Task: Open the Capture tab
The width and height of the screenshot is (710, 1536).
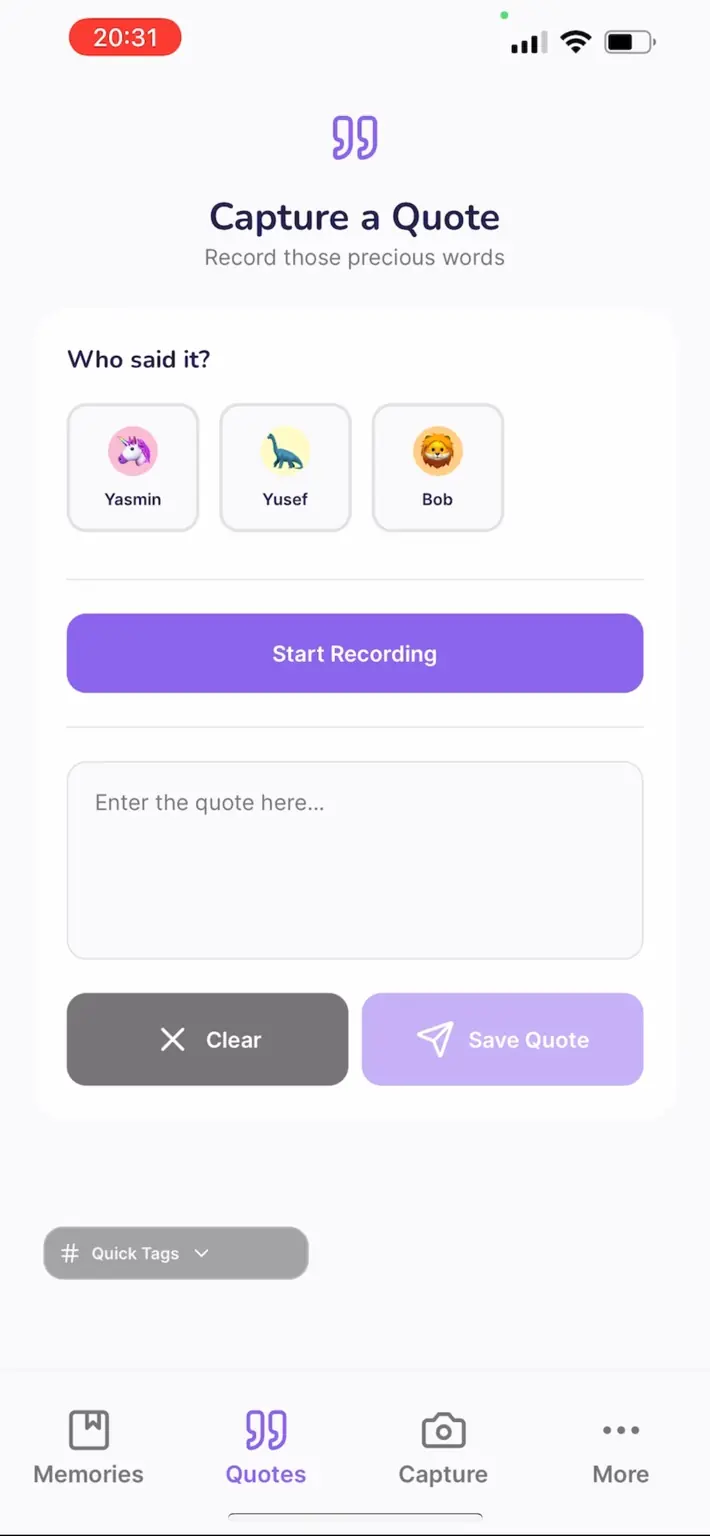Action: tap(443, 1447)
